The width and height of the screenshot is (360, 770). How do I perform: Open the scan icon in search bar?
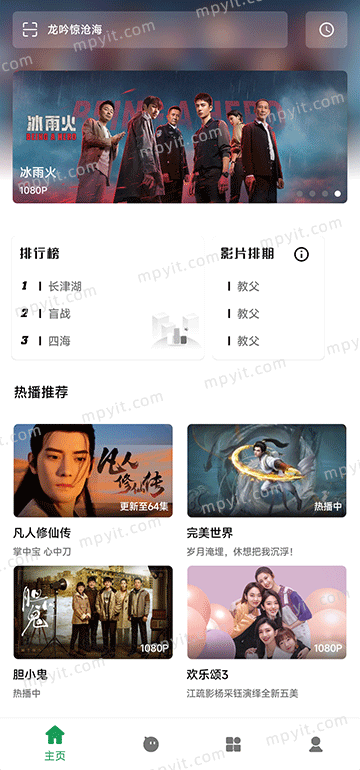30,29
